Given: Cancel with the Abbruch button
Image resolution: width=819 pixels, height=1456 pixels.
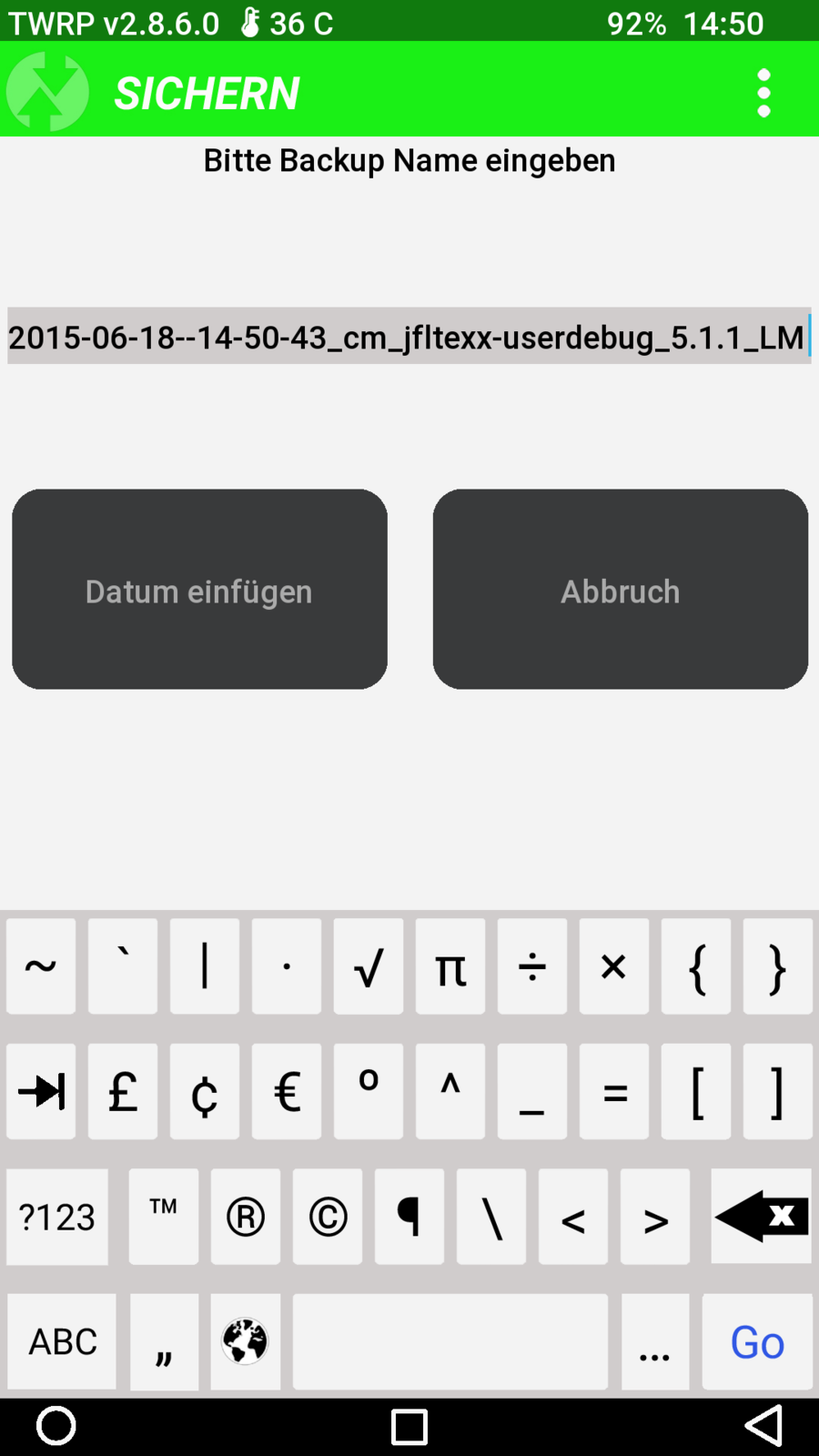Looking at the screenshot, I should click(x=620, y=590).
